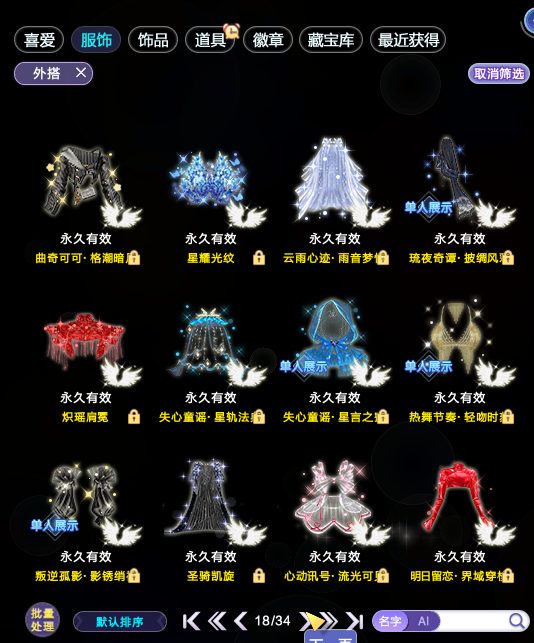Open the 徽章 tab
This screenshot has width=534, height=643.
tap(267, 40)
